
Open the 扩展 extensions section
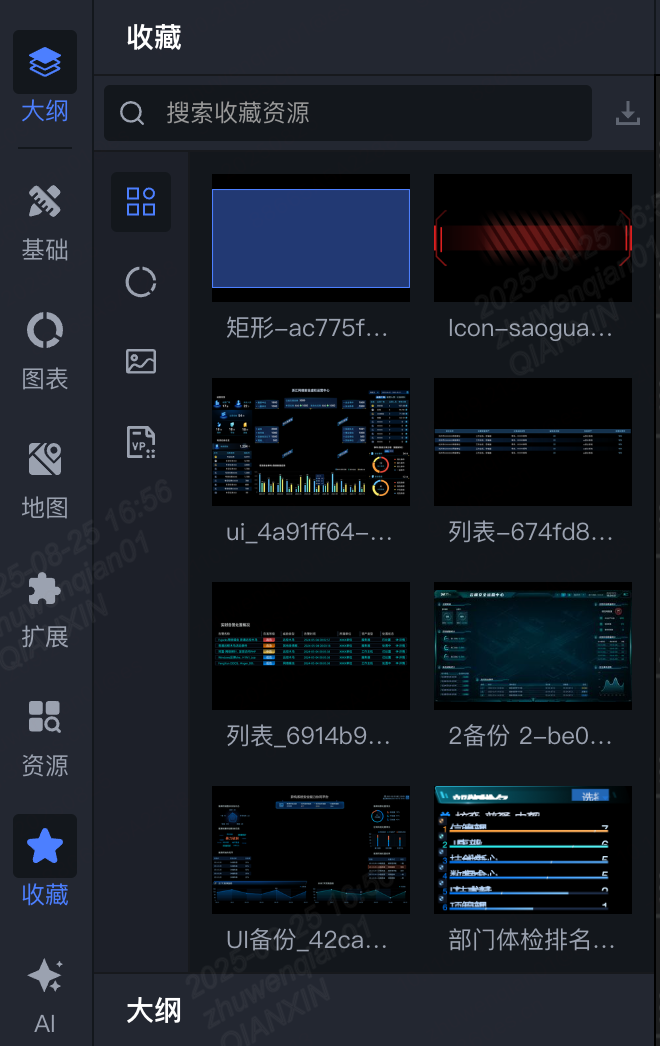(45, 608)
